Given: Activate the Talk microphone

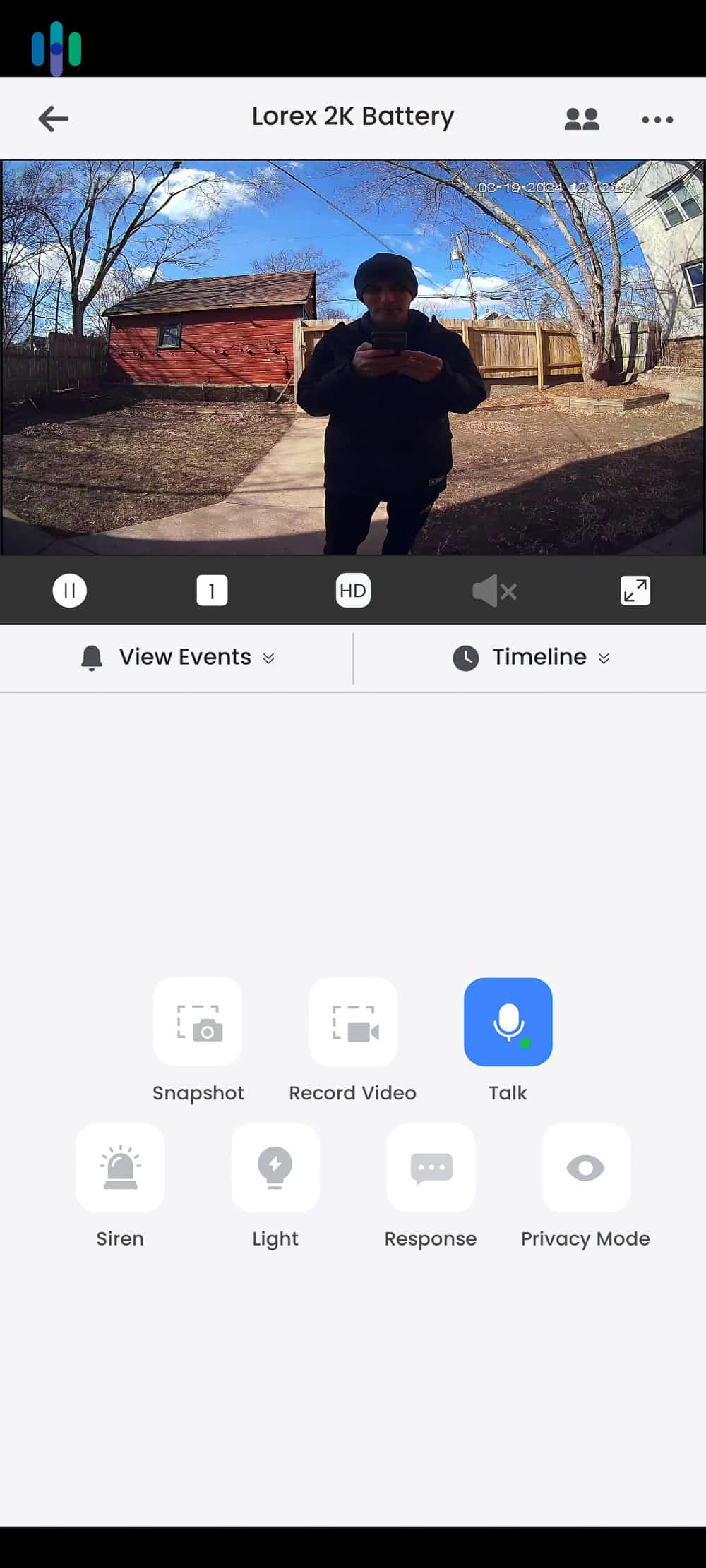Looking at the screenshot, I should point(508,1022).
